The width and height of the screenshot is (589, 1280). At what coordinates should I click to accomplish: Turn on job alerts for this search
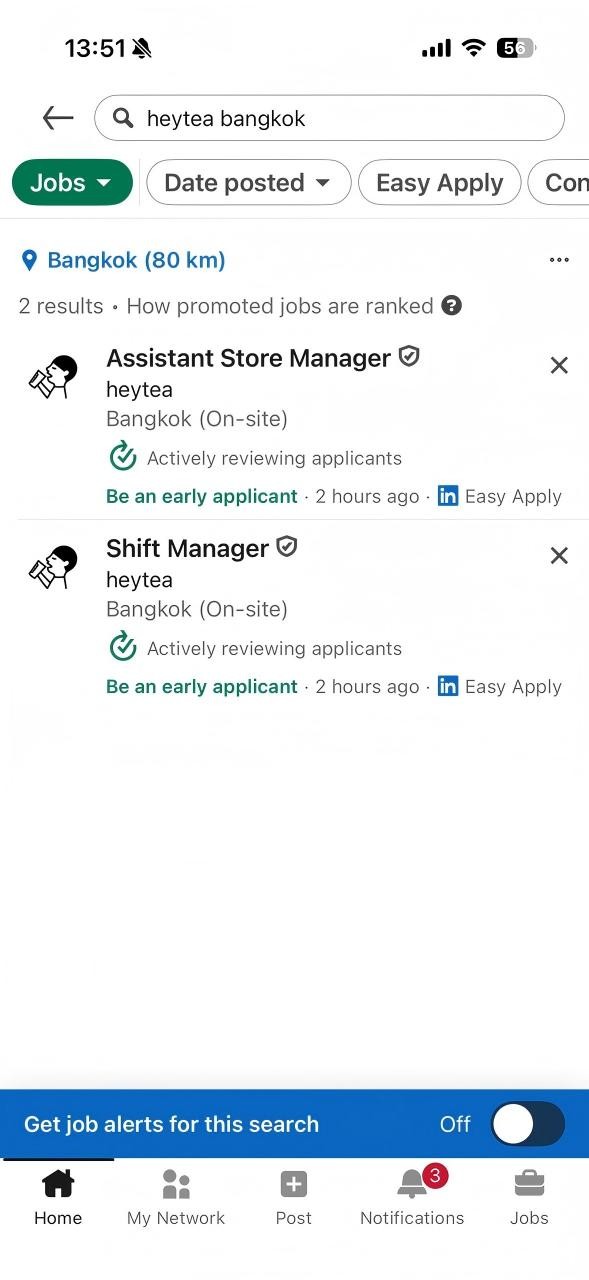pyautogui.click(x=527, y=1124)
